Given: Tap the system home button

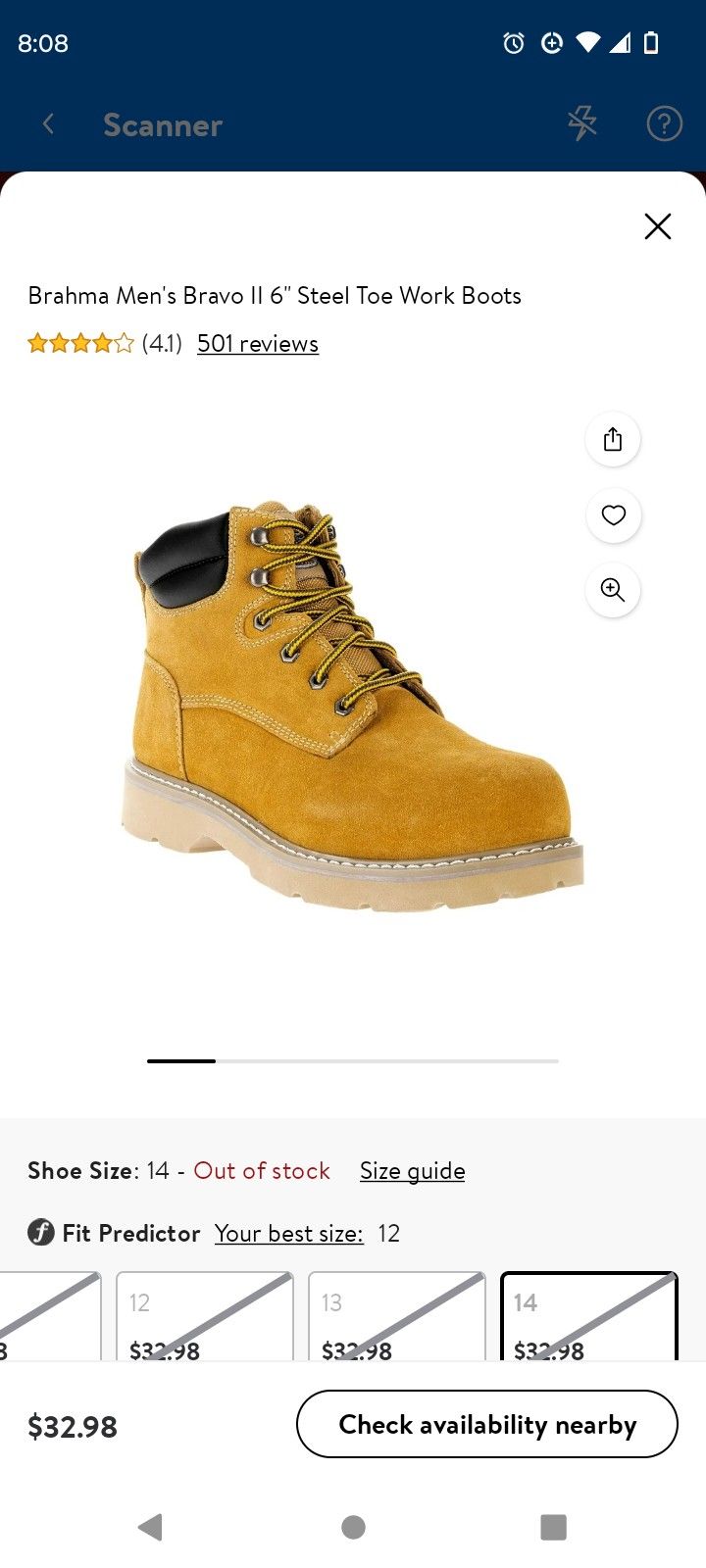Looking at the screenshot, I should [353, 1527].
